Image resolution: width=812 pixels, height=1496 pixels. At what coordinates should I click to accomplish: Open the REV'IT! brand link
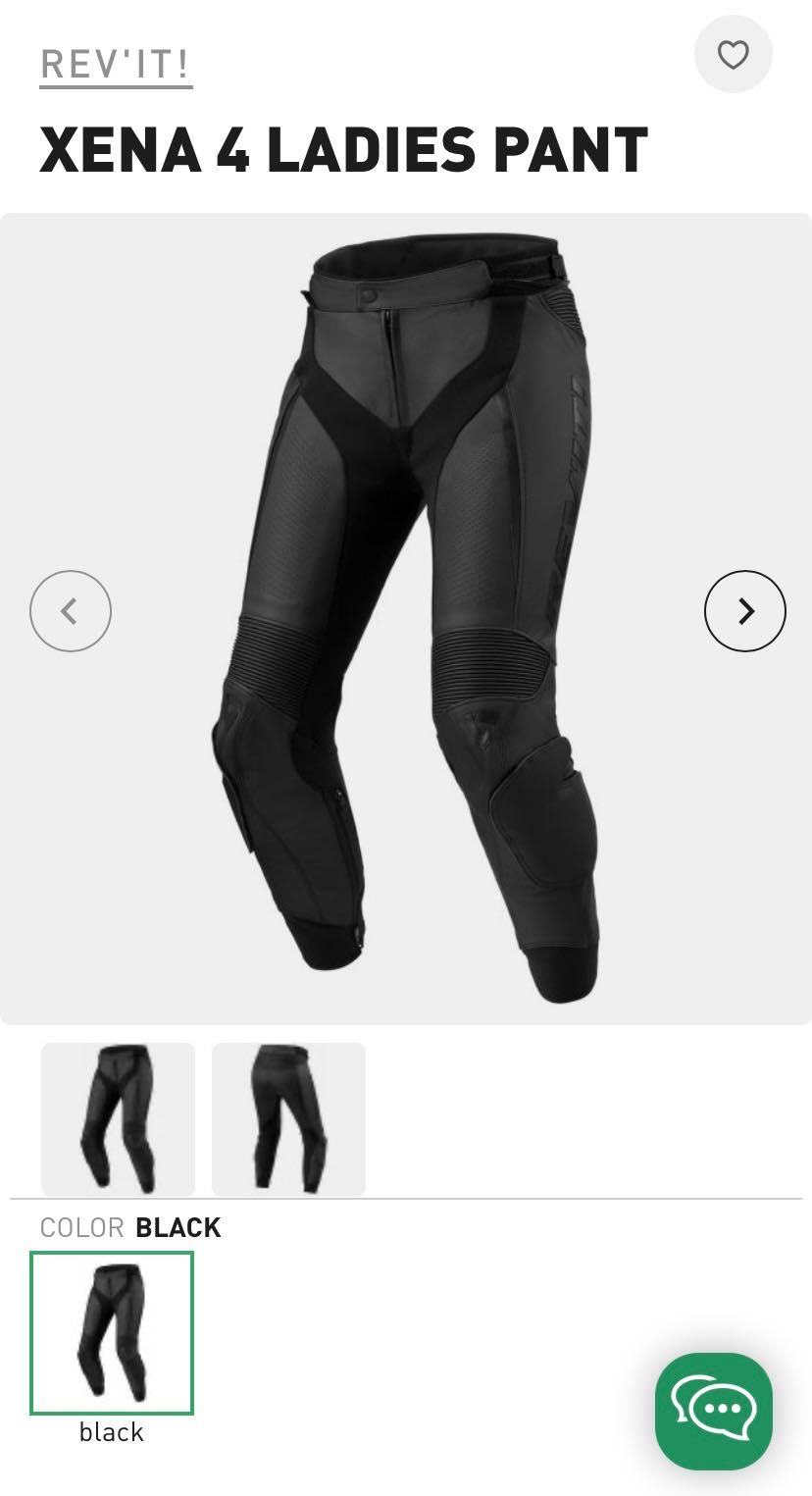(x=116, y=65)
